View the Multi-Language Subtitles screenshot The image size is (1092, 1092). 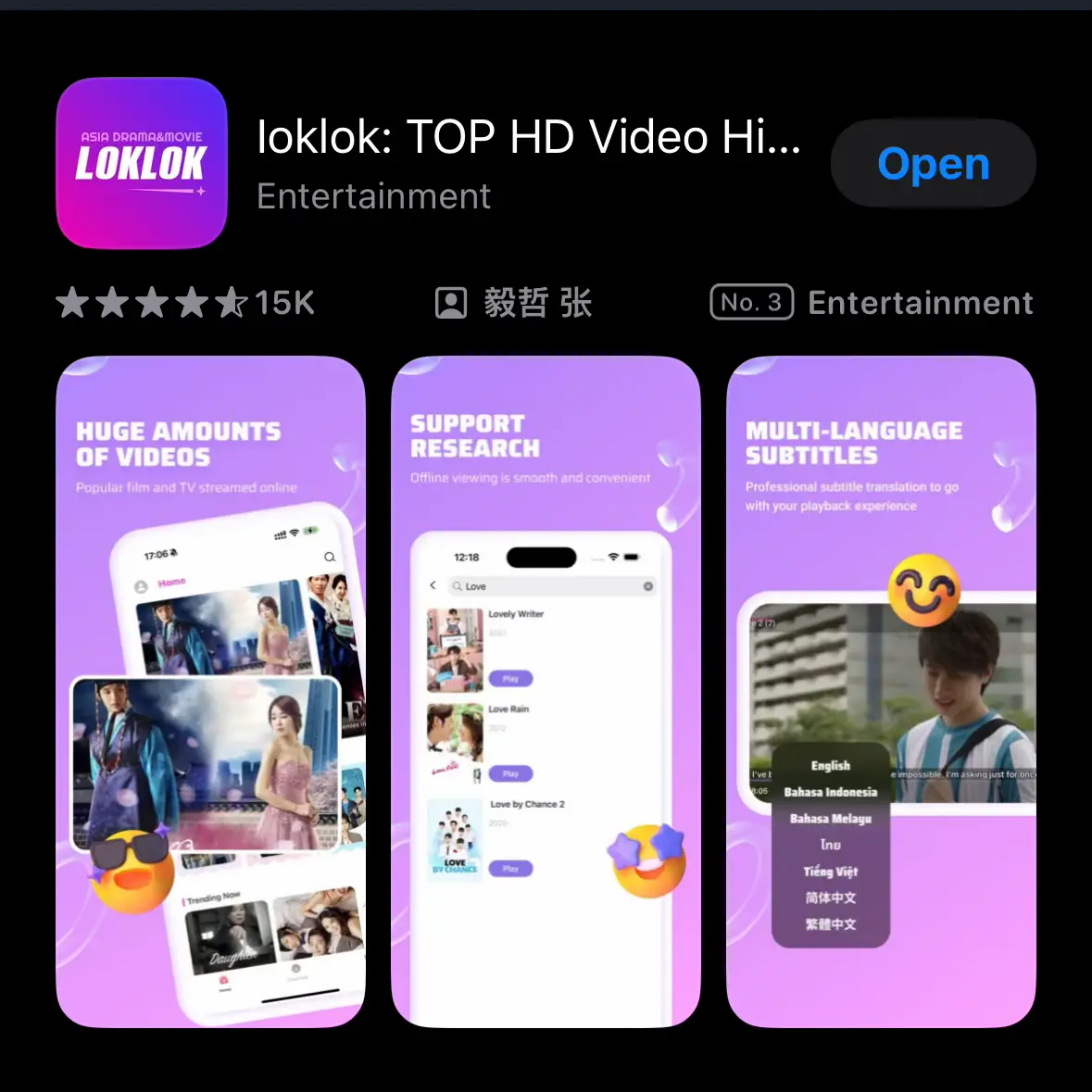click(x=881, y=691)
